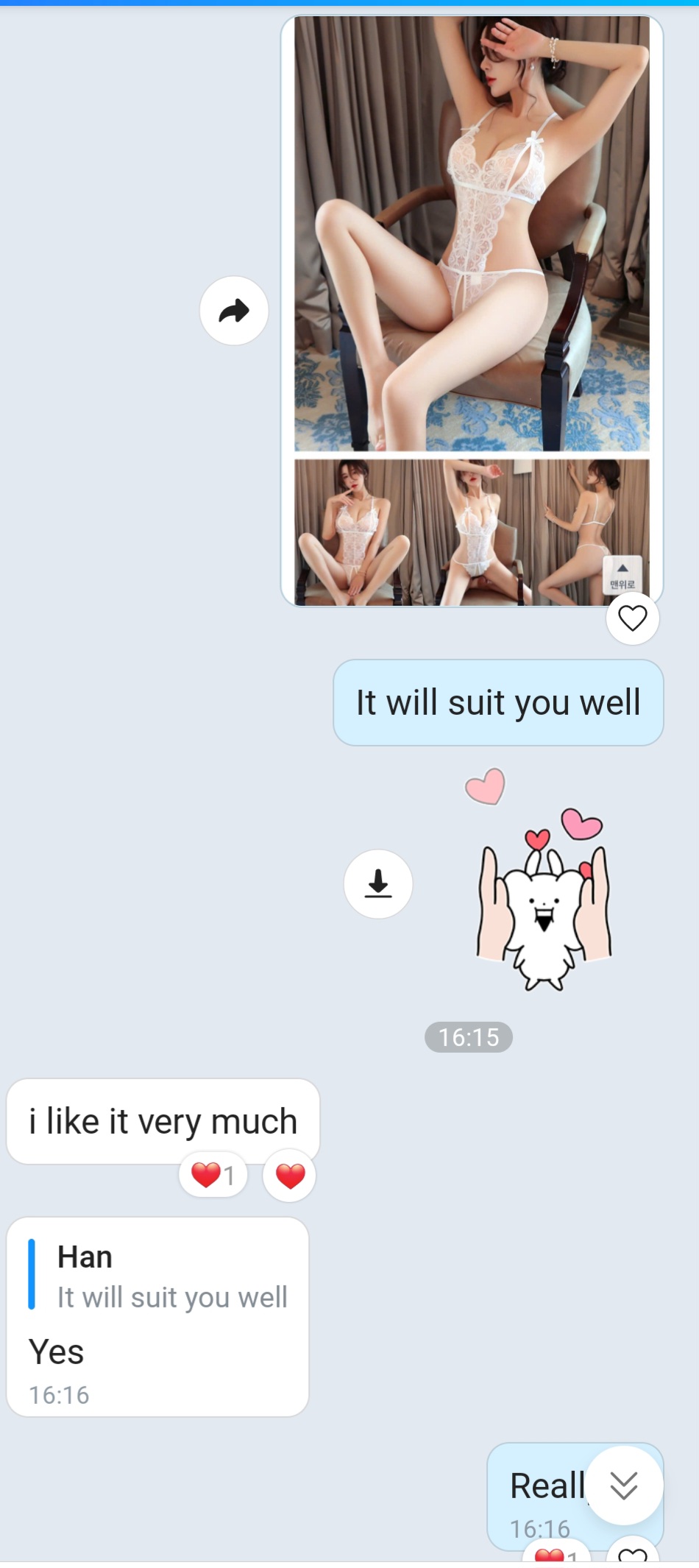Download the bunny hearts sticker

pos(378,883)
